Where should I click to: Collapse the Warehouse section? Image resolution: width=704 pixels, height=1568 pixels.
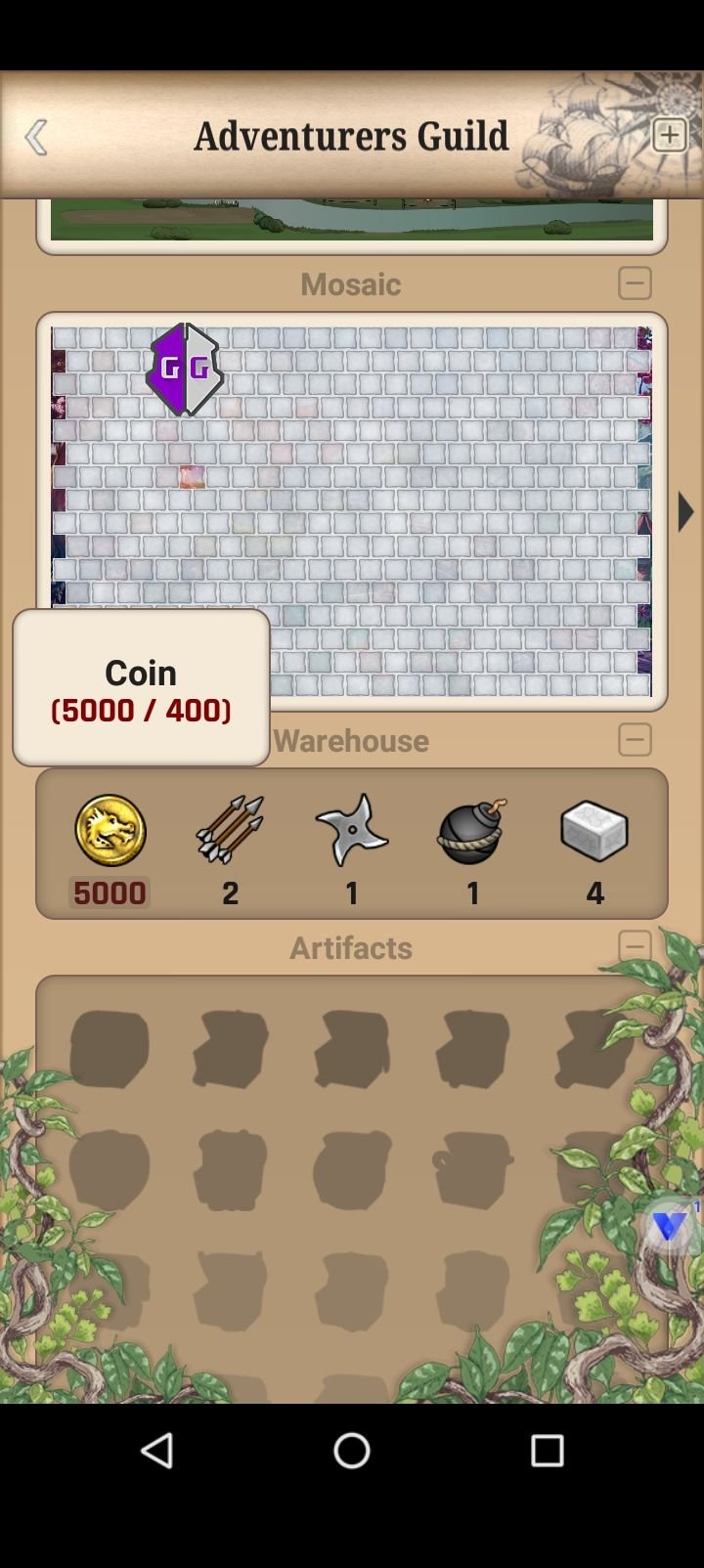click(635, 740)
